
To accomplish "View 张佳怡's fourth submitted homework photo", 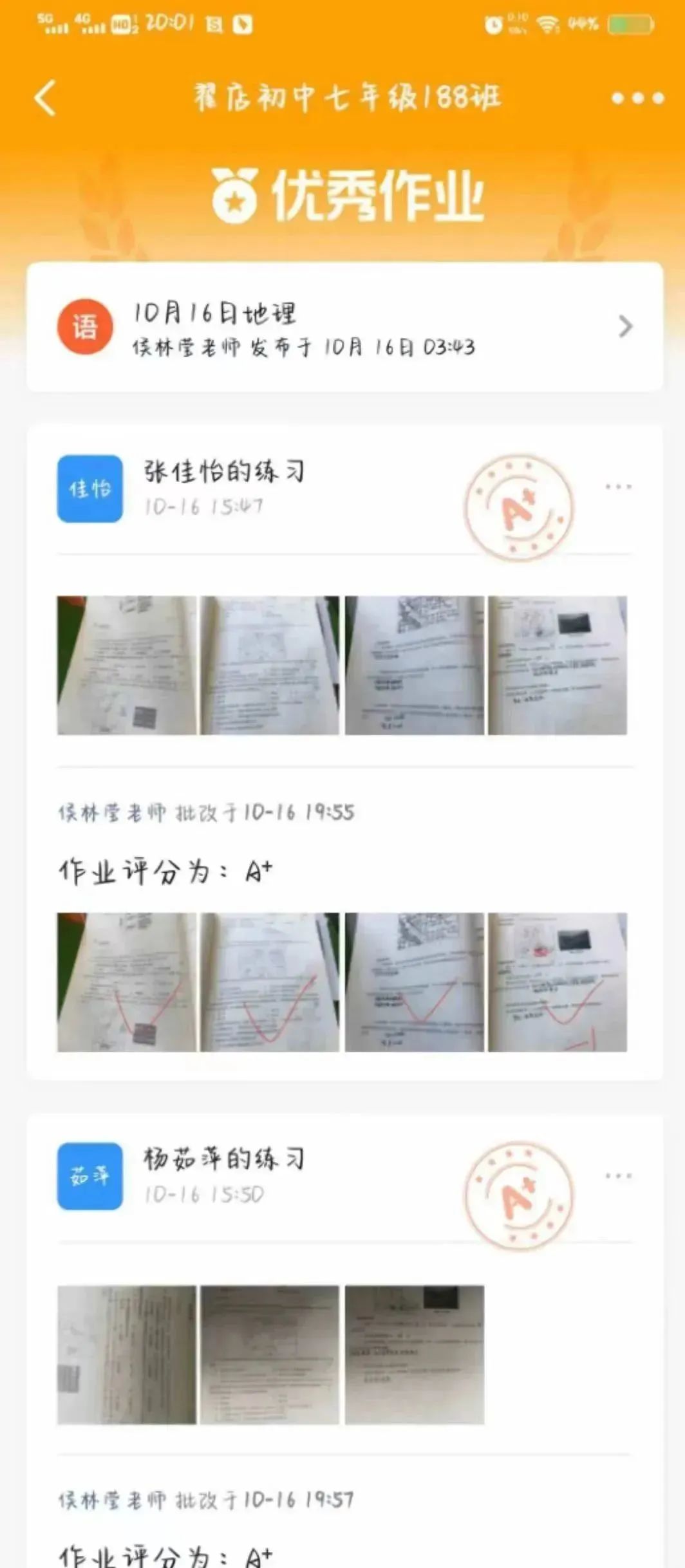I will tap(558, 665).
